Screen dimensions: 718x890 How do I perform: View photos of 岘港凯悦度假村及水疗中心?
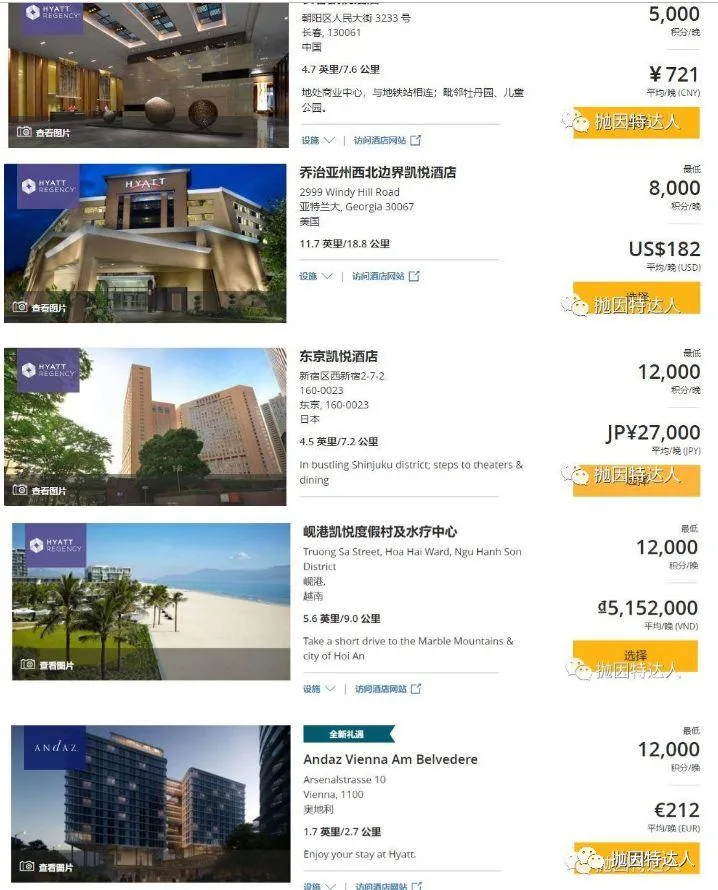point(48,664)
